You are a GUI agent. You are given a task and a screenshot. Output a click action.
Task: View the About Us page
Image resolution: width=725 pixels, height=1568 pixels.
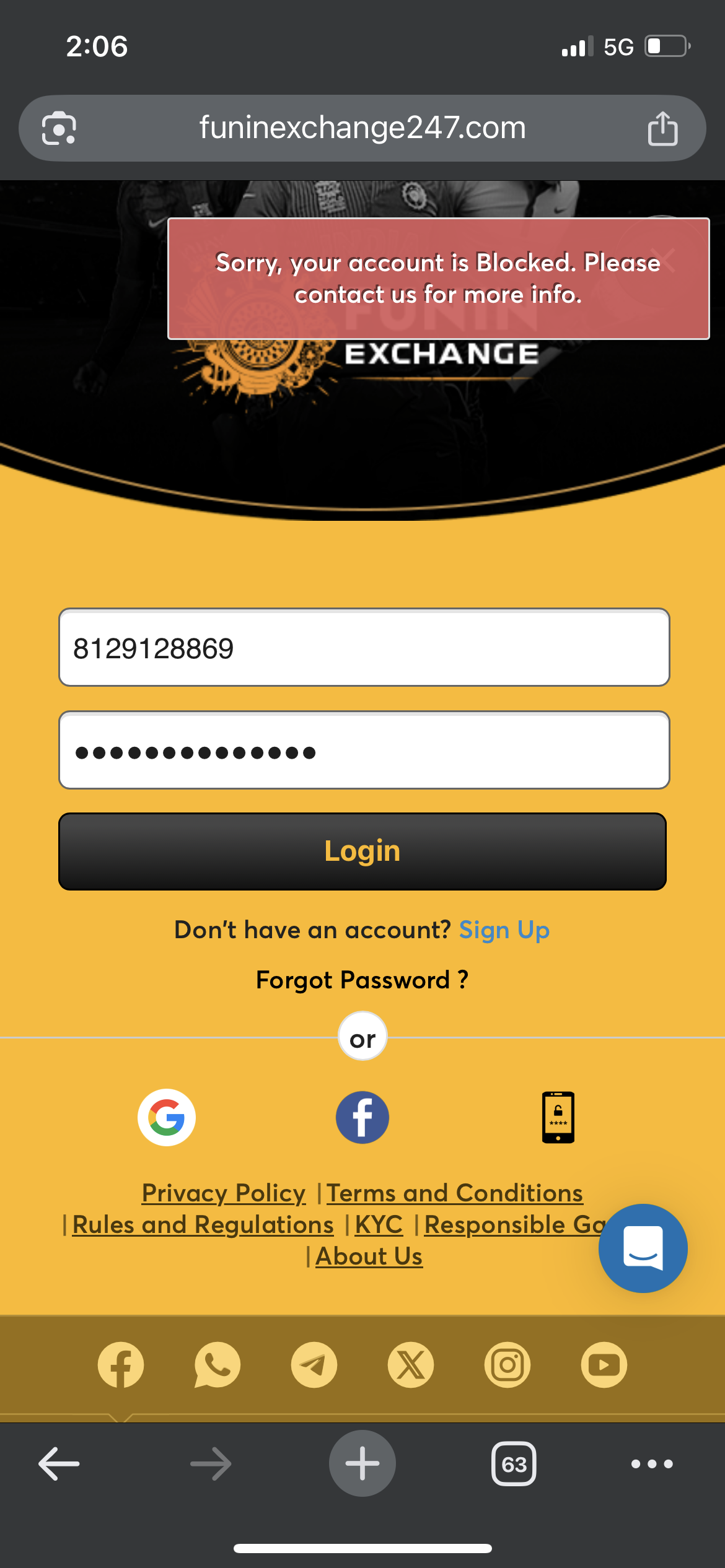click(x=369, y=1256)
